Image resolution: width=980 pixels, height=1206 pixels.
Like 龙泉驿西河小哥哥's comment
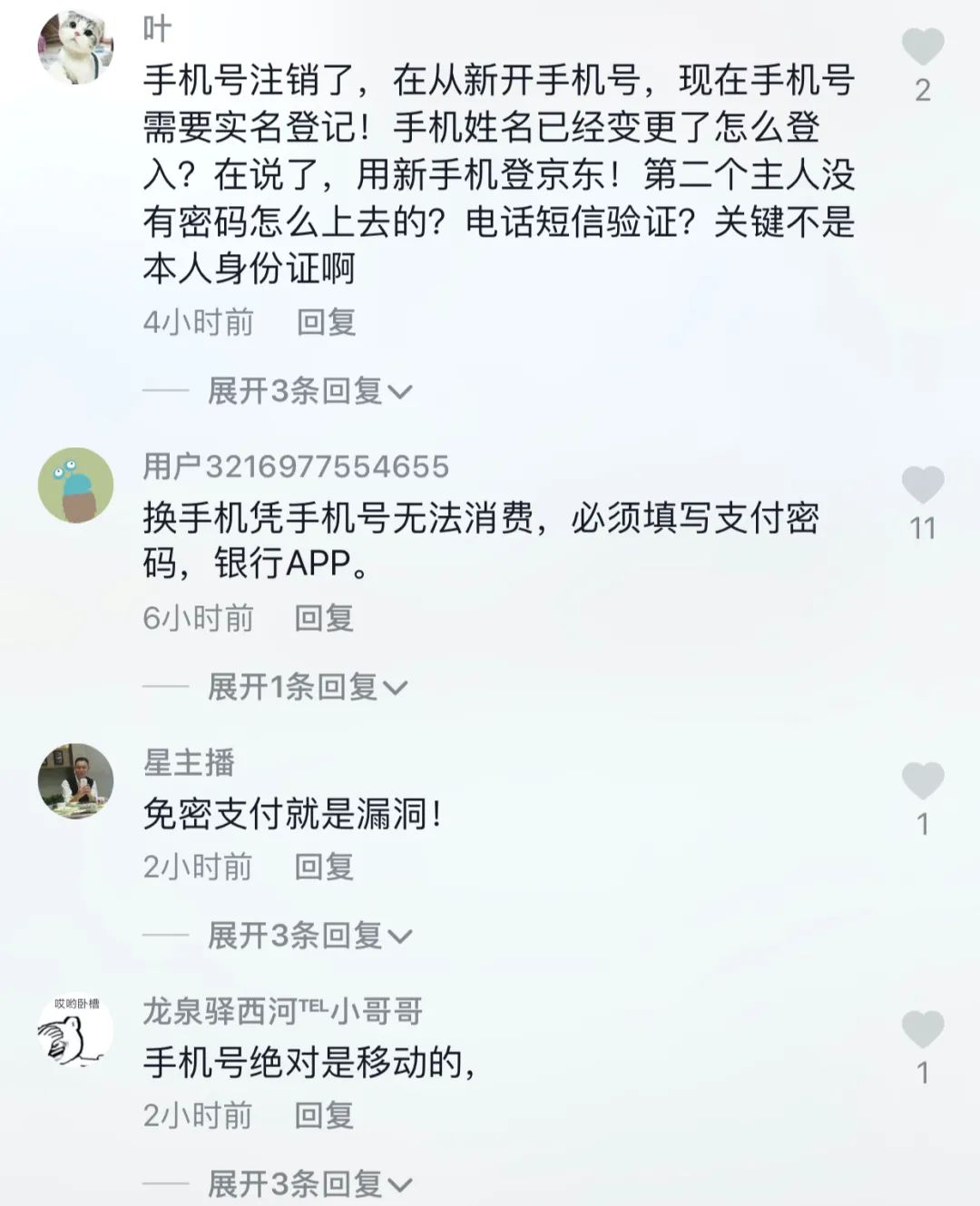922,1030
